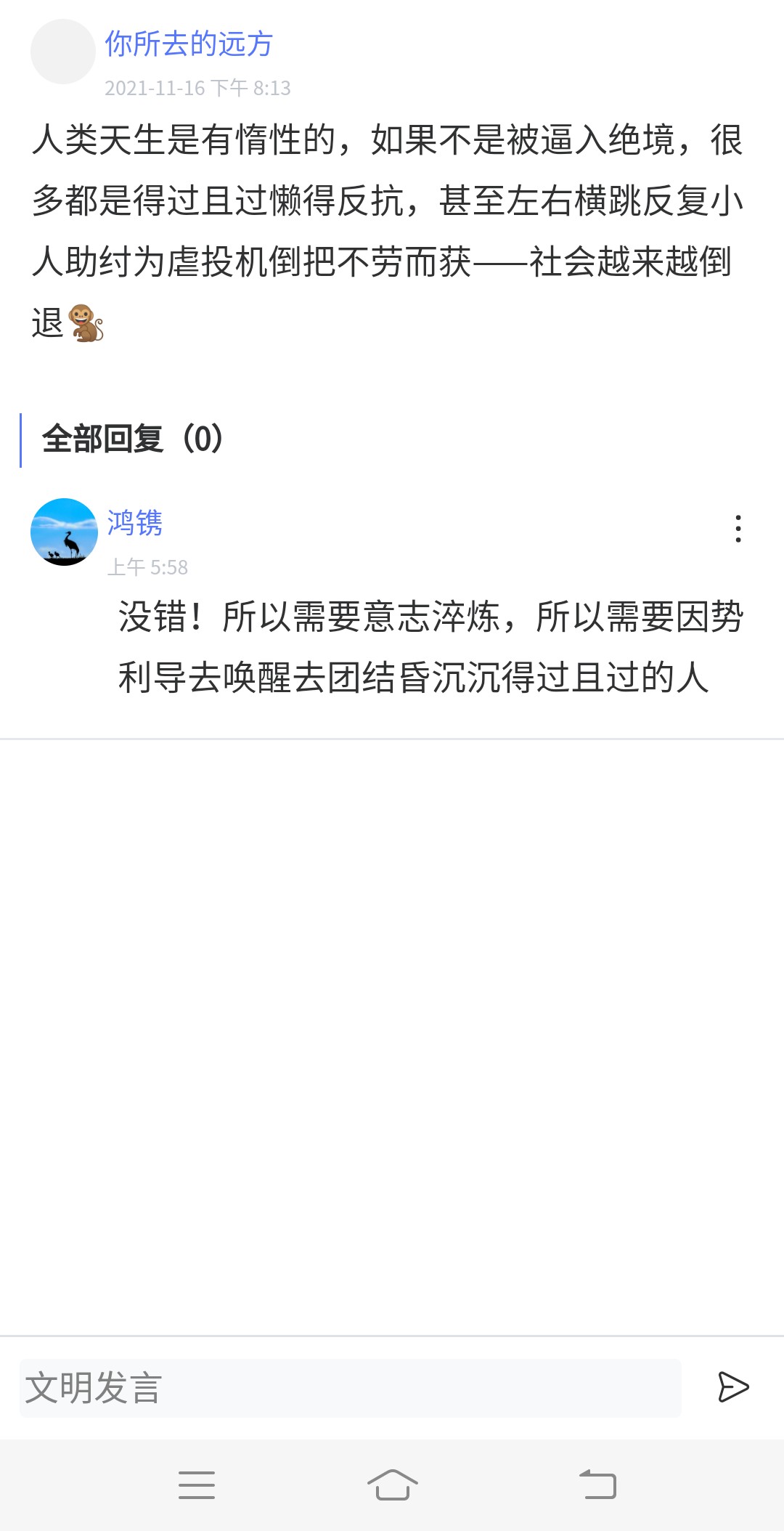The image size is (784, 1531).
Task: Return to the system home screen
Action: (393, 1485)
